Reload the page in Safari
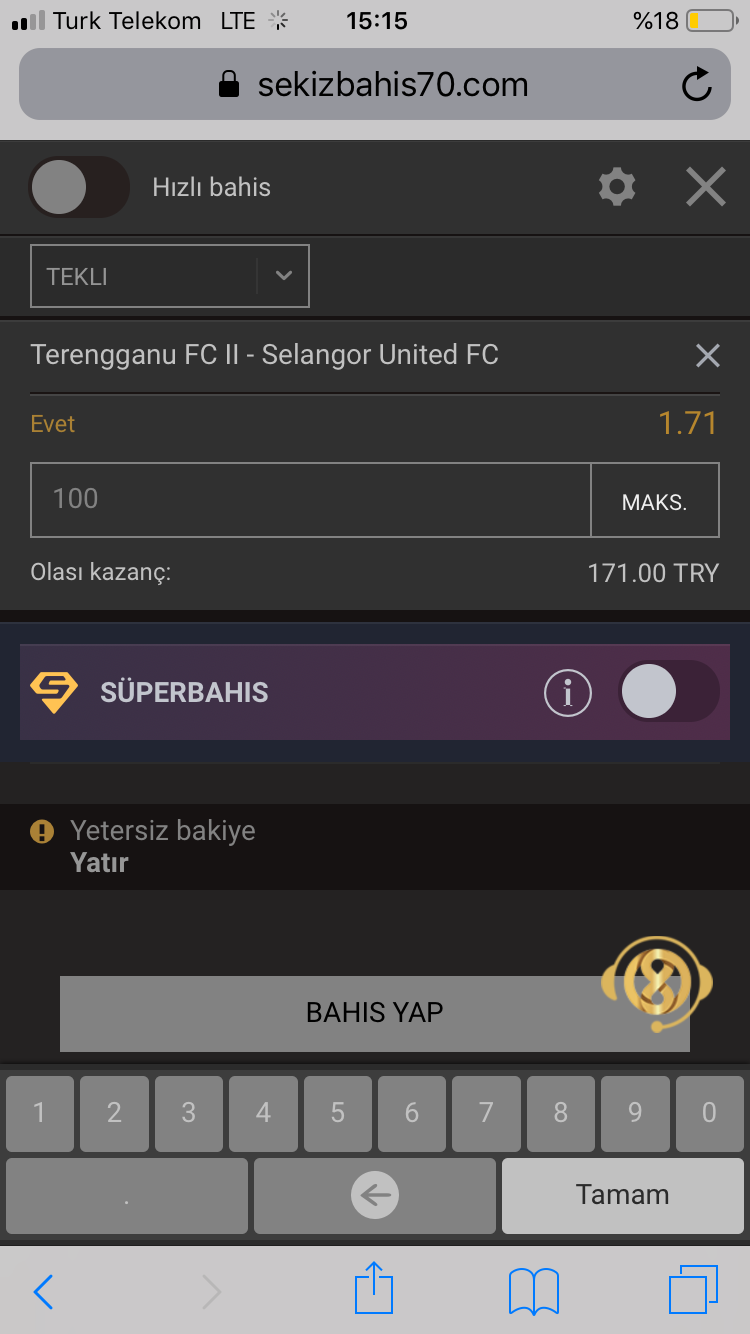Image resolution: width=750 pixels, height=1334 pixels. [x=696, y=85]
